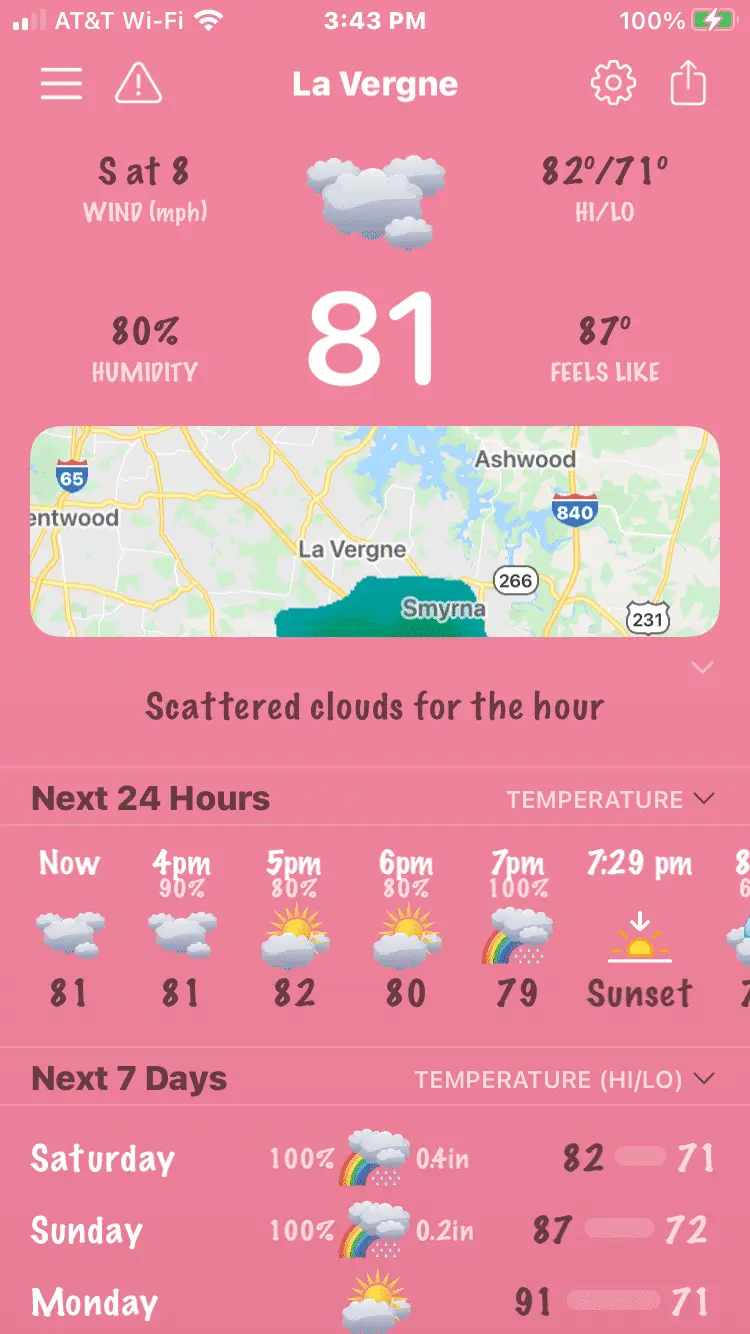
Task: Select the 7pm hourly forecast
Action: [517, 930]
